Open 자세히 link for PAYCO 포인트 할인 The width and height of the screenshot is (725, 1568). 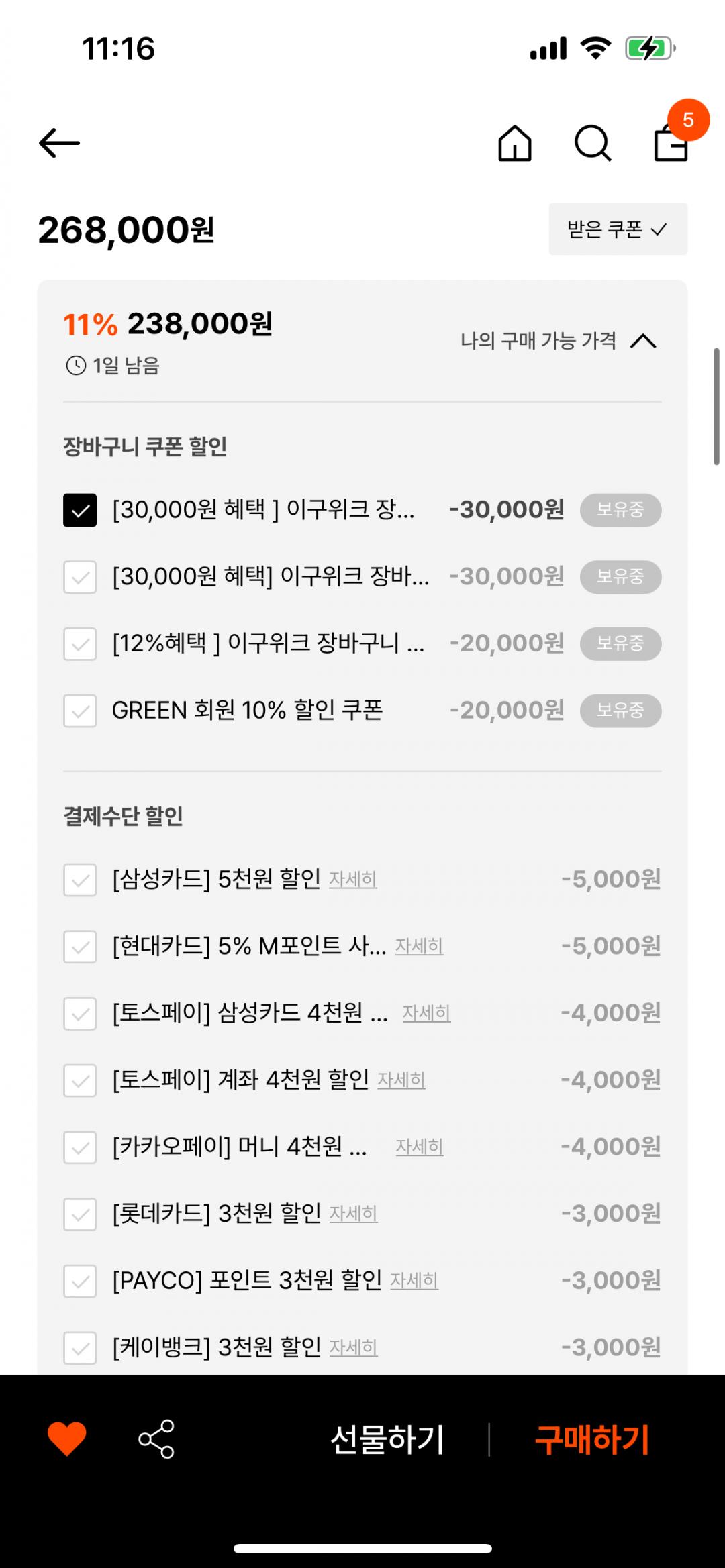point(414,1281)
